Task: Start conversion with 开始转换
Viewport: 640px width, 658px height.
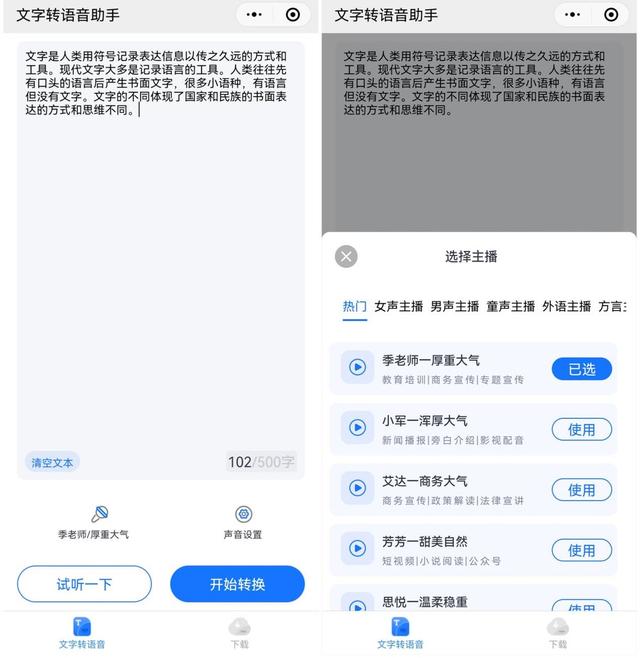Action: tap(237, 584)
